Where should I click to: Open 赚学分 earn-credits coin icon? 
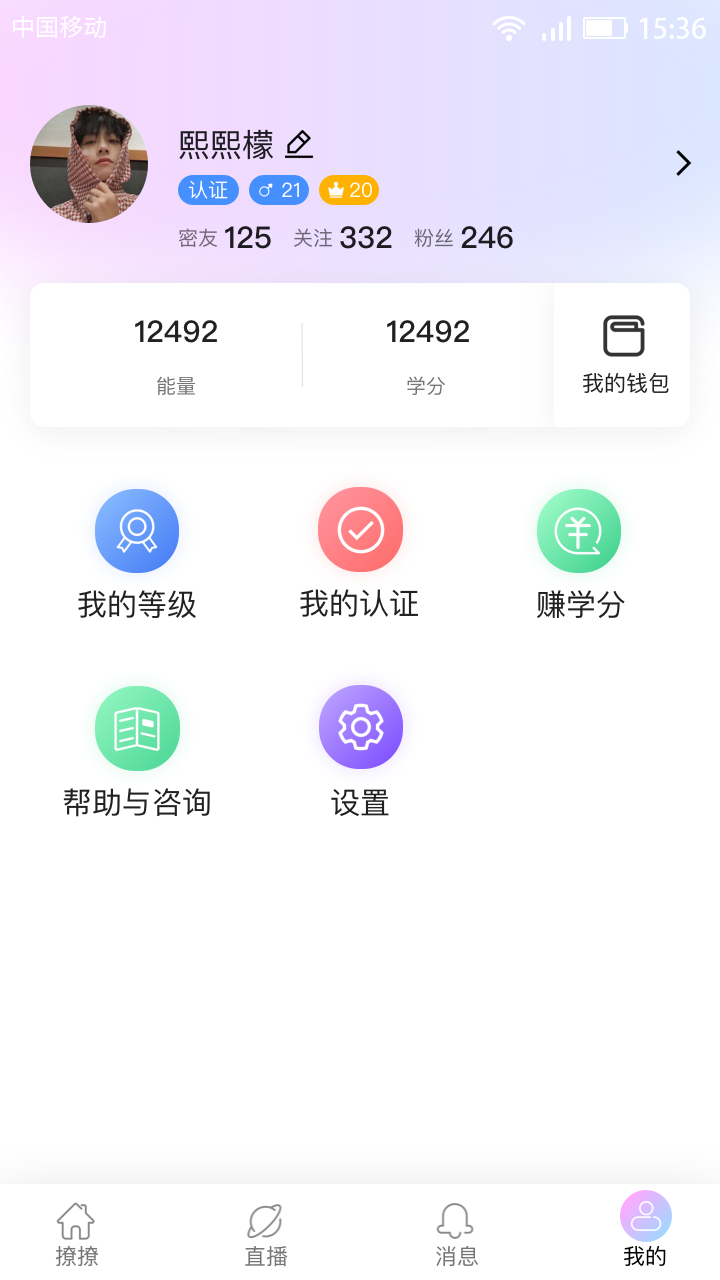tap(578, 530)
